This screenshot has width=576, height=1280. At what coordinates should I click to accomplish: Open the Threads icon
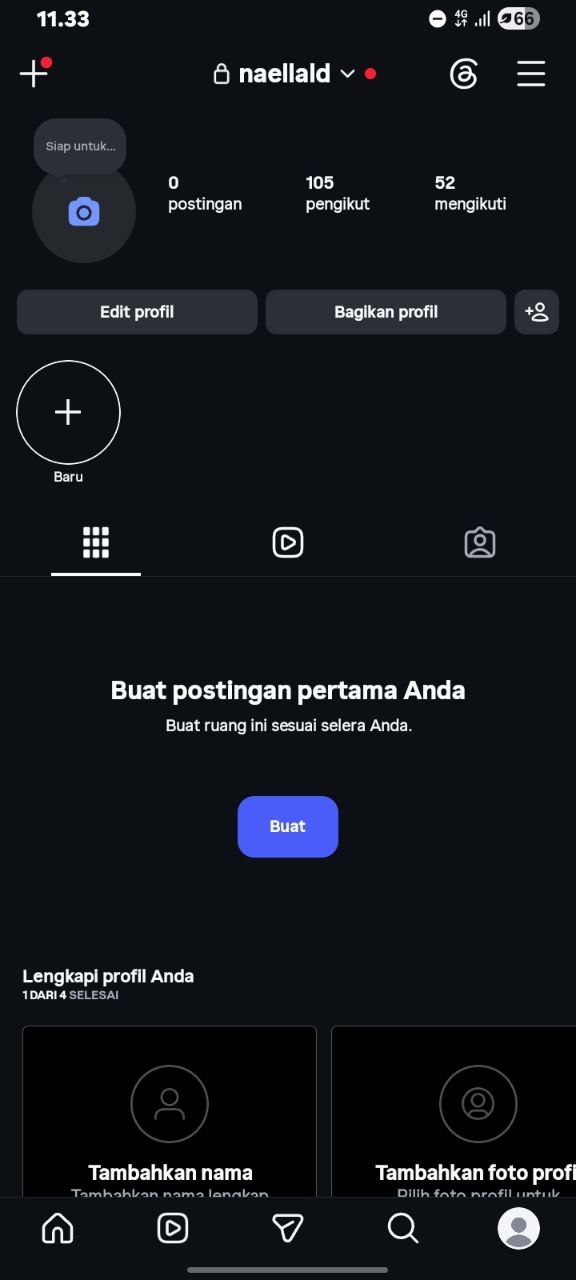tap(463, 74)
